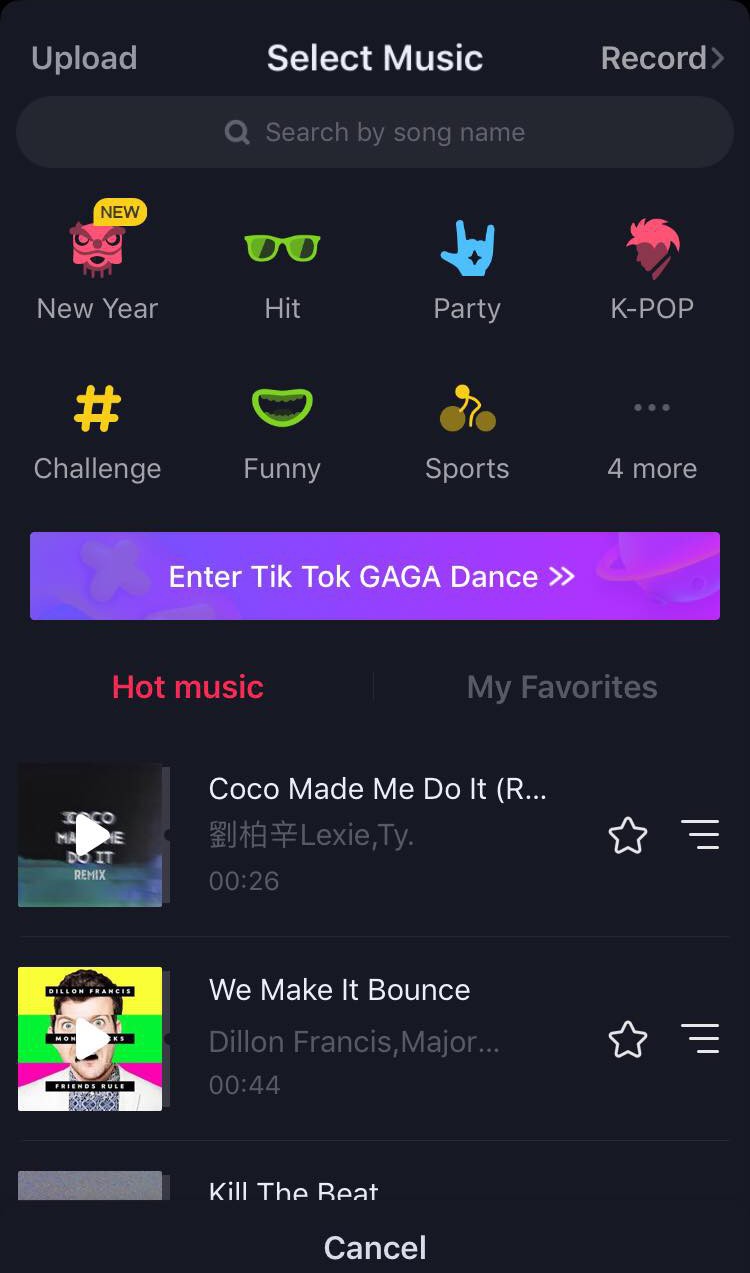Open the Enter Tik Tok GAGA Dance banner
Image resolution: width=750 pixels, height=1273 pixels.
(375, 576)
